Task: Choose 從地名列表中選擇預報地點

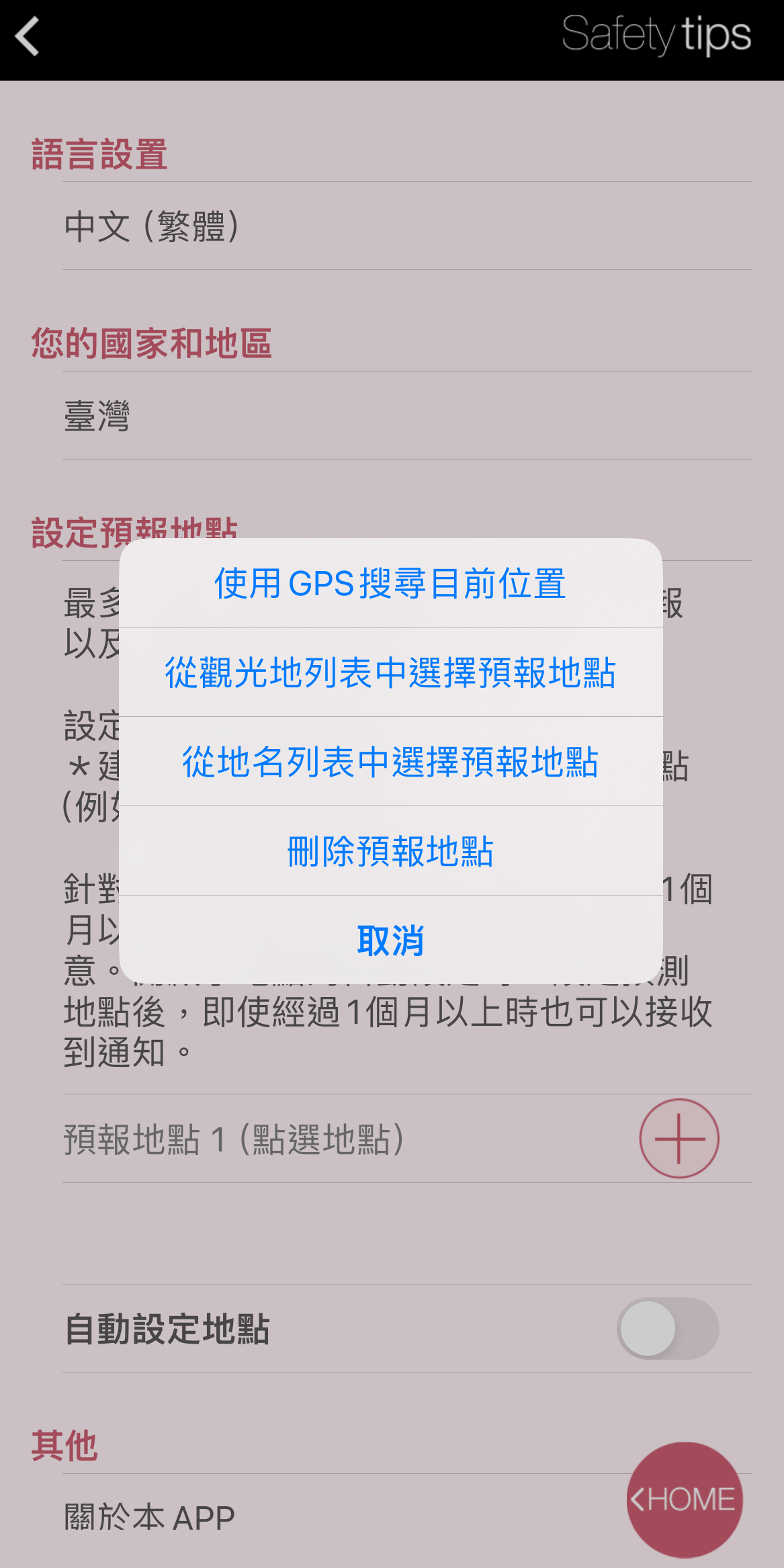Action: coord(390,762)
